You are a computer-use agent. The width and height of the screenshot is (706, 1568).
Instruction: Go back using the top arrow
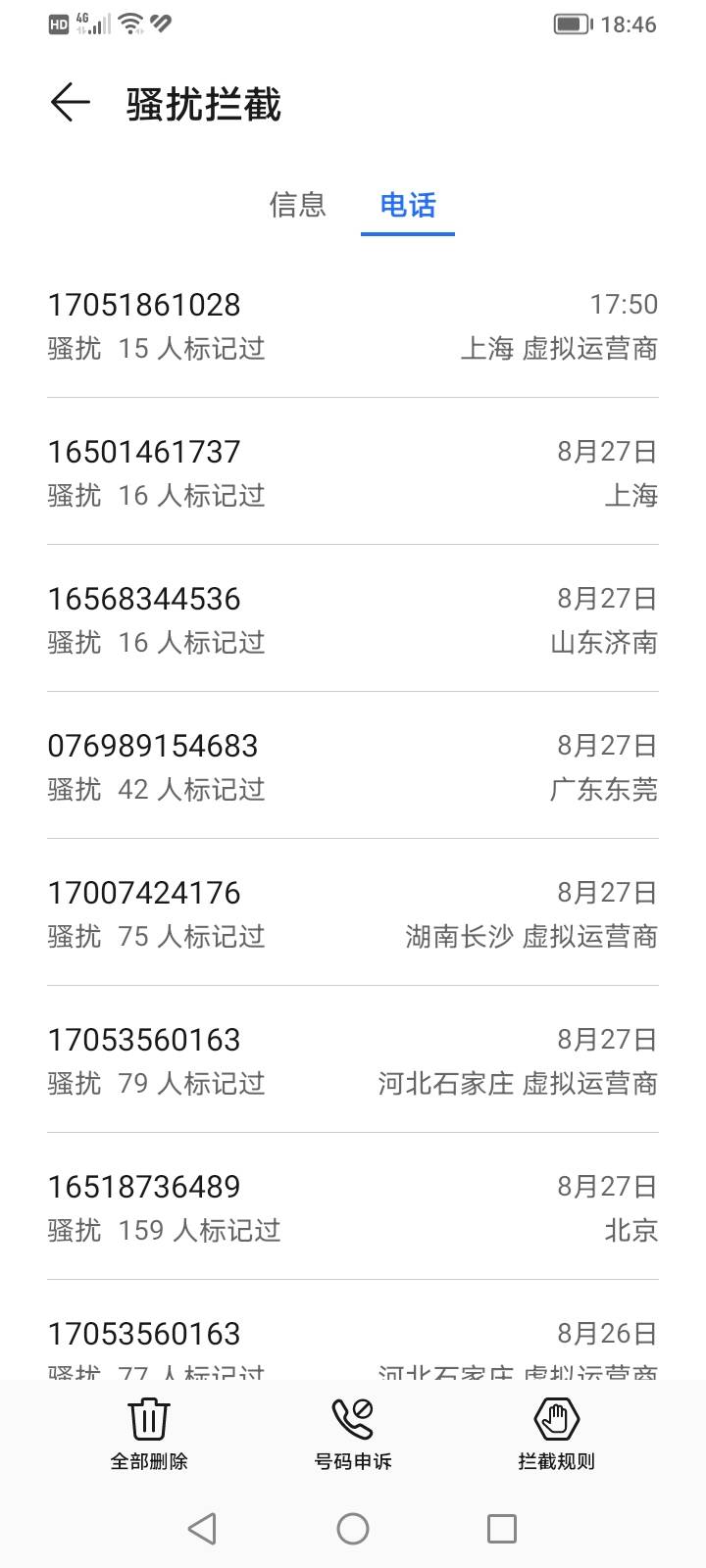pyautogui.click(x=71, y=102)
